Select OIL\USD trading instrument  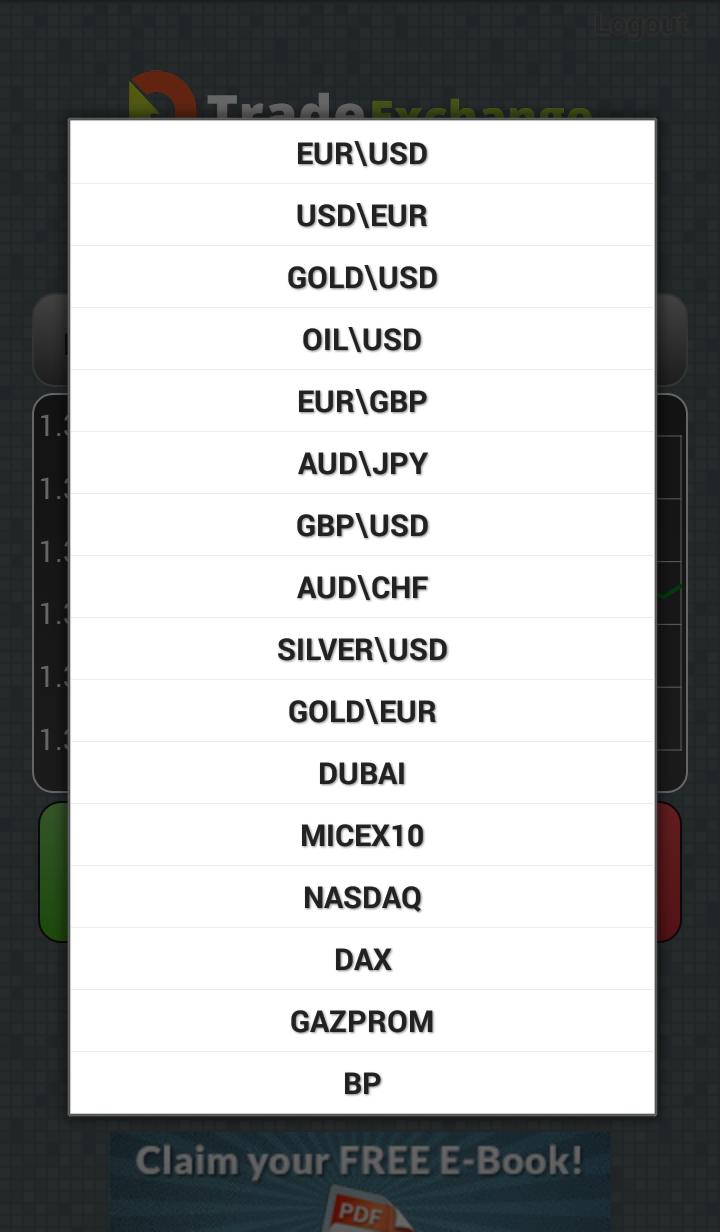(x=362, y=339)
